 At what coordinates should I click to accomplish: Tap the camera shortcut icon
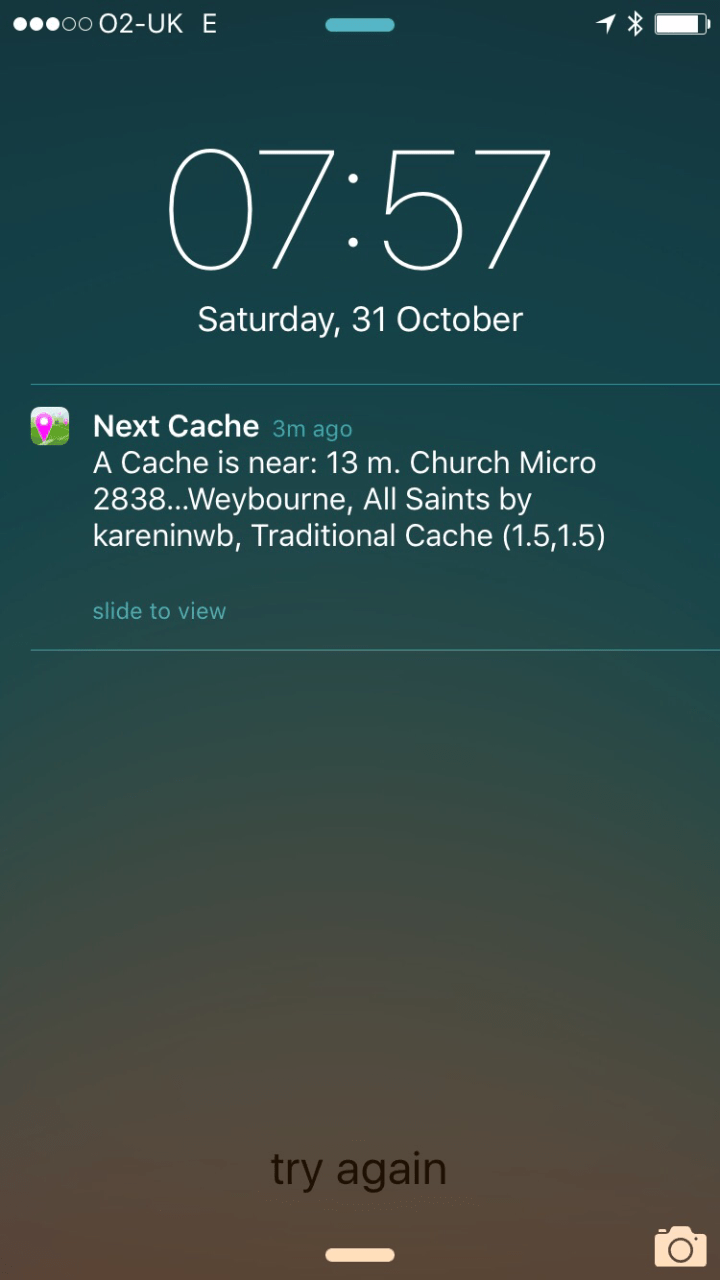(680, 1246)
